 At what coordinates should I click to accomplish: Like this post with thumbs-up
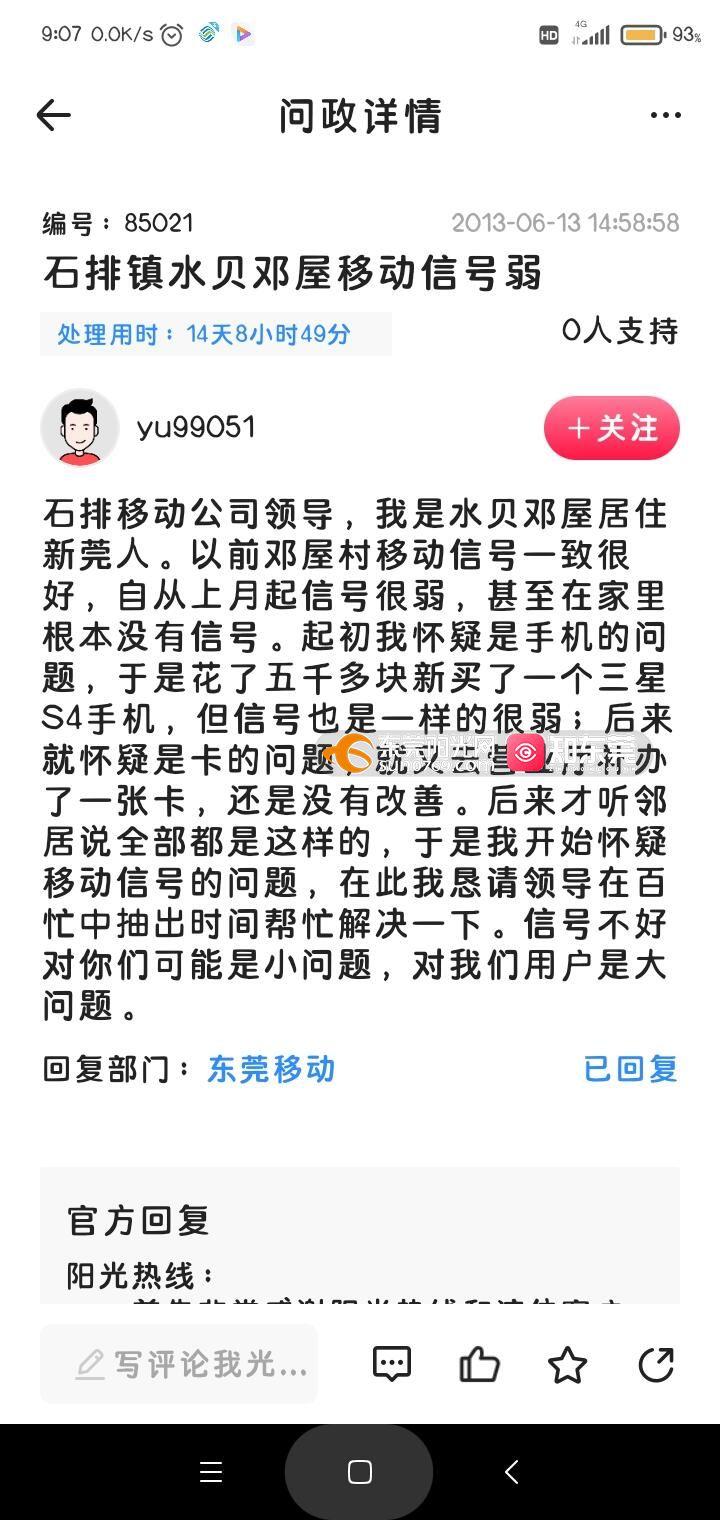coord(479,1364)
